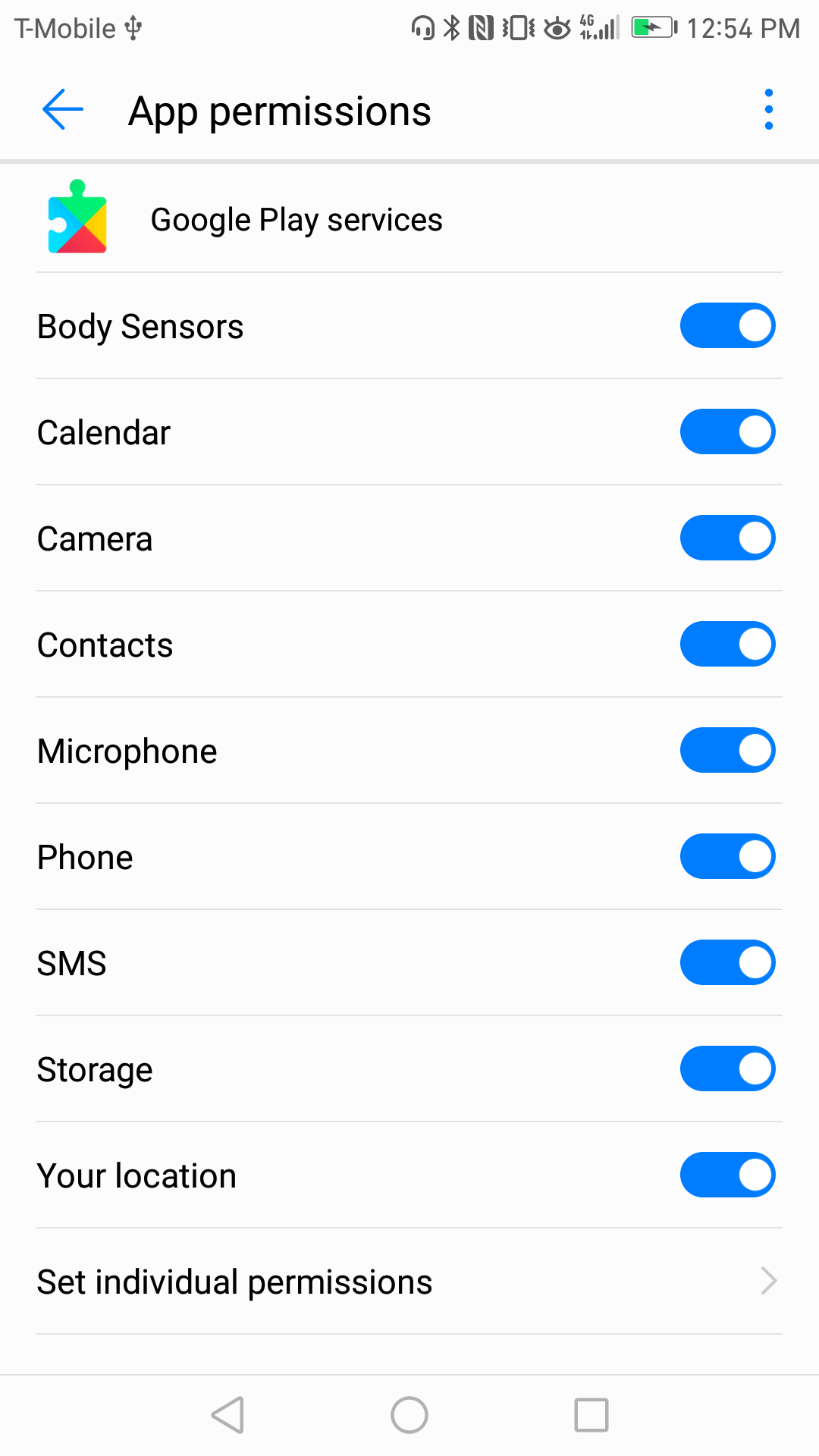Switch off Your location permission
This screenshot has width=819, height=1456.
[727, 1175]
